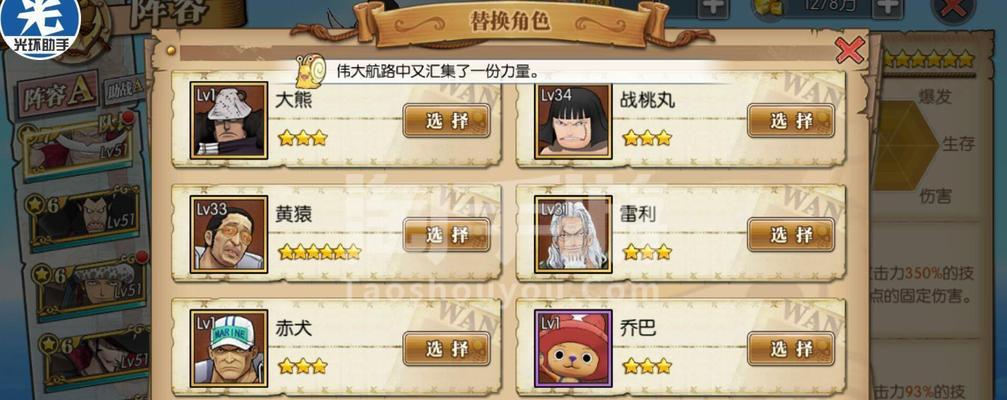Choose 战桃丸 with the 选择 button

click(791, 121)
